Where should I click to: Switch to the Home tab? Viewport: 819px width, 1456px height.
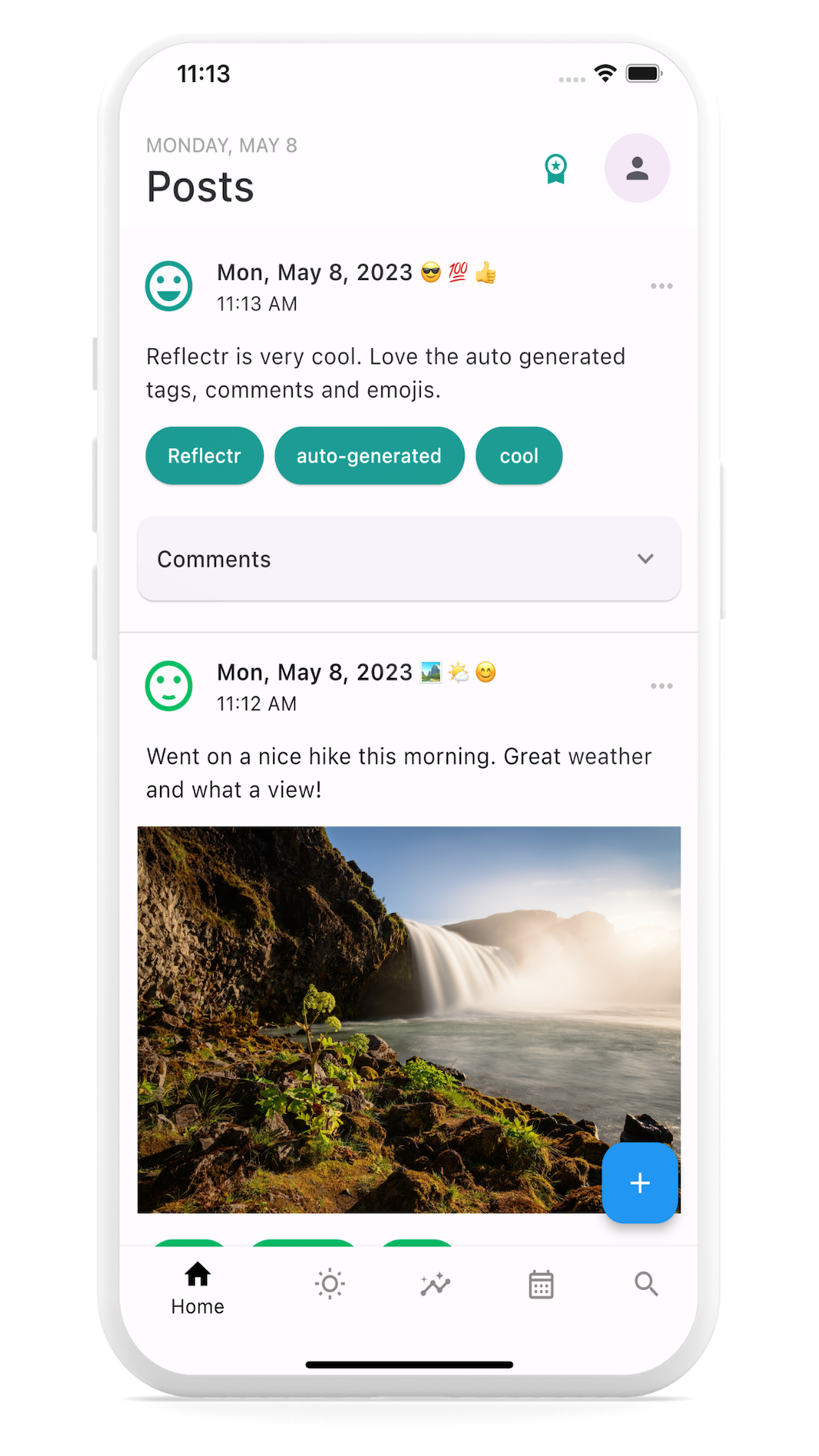point(198,1287)
